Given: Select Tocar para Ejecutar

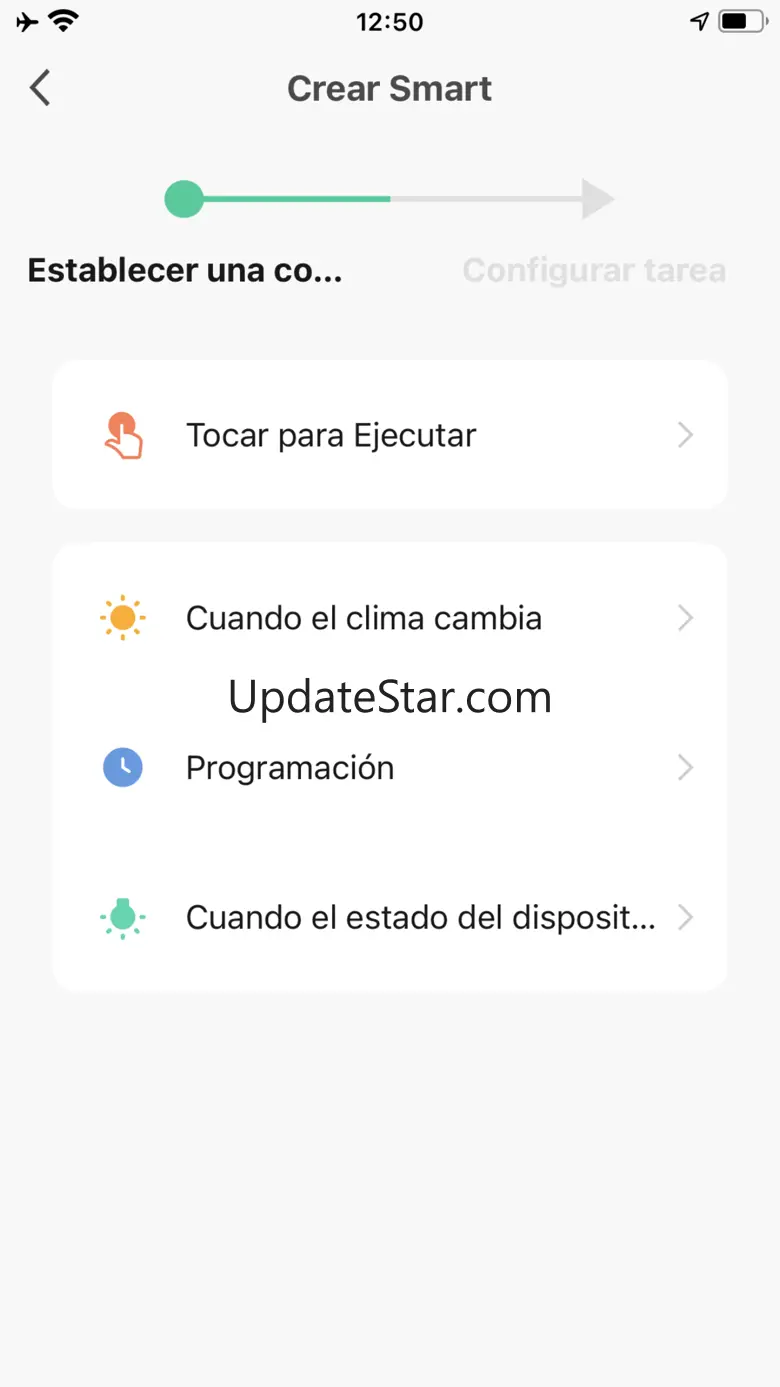Looking at the screenshot, I should [x=390, y=435].
